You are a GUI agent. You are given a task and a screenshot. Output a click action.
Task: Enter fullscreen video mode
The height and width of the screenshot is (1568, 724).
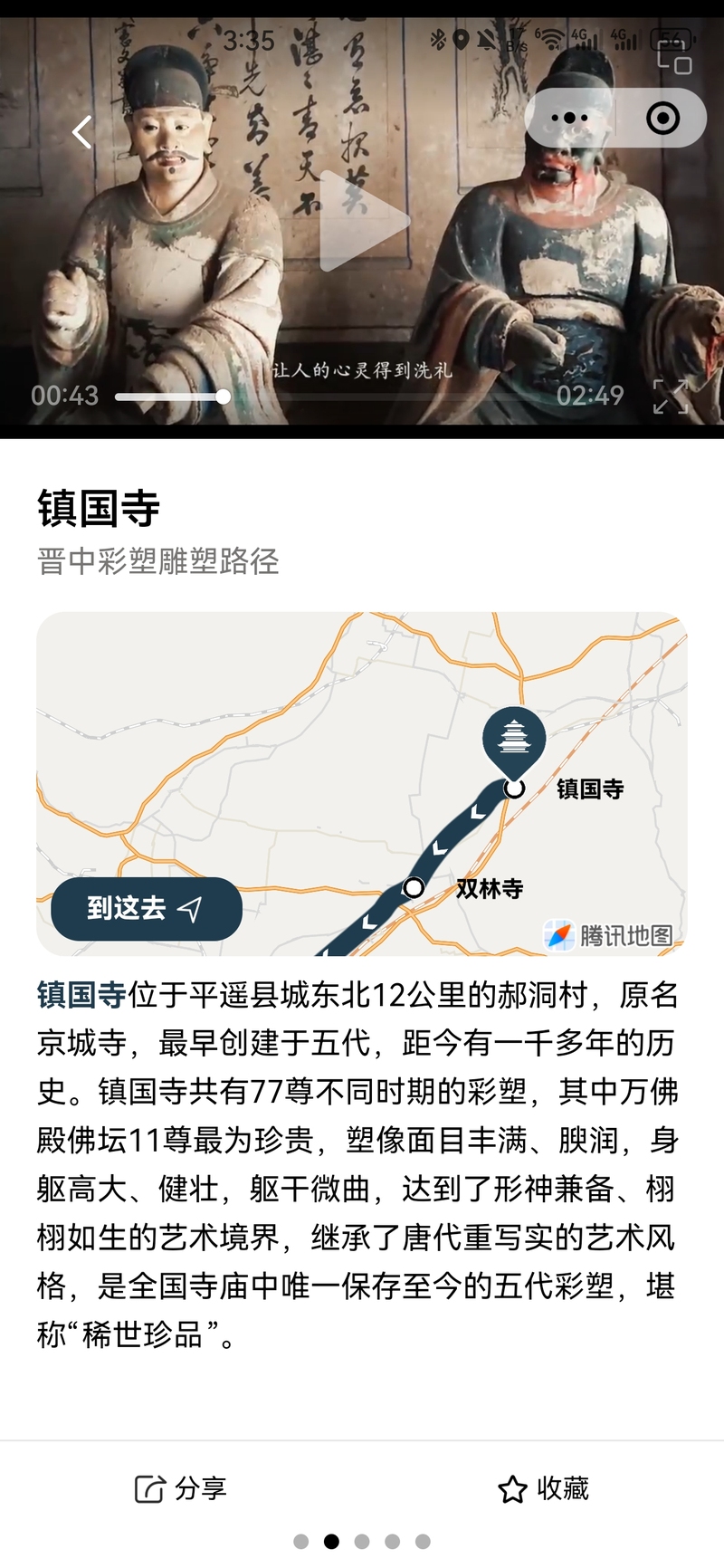click(671, 397)
